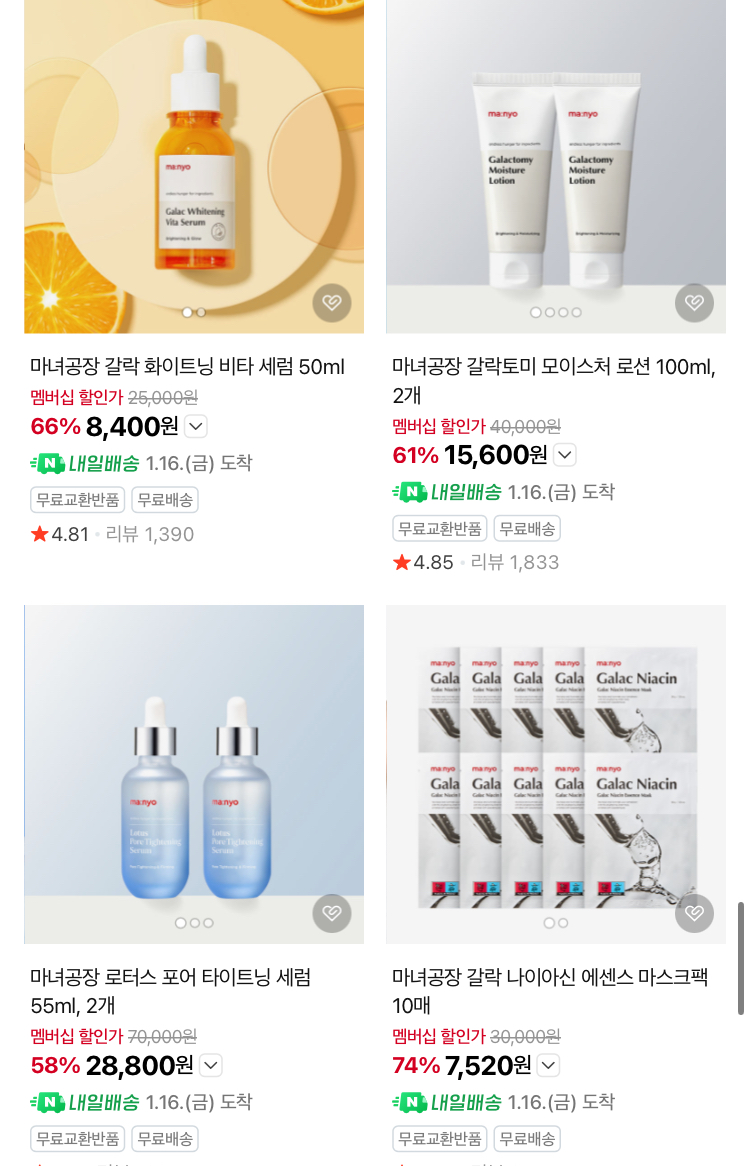This screenshot has height=1166, width=750.
Task: Expand price details next to 15,600원
Action: coord(565,456)
